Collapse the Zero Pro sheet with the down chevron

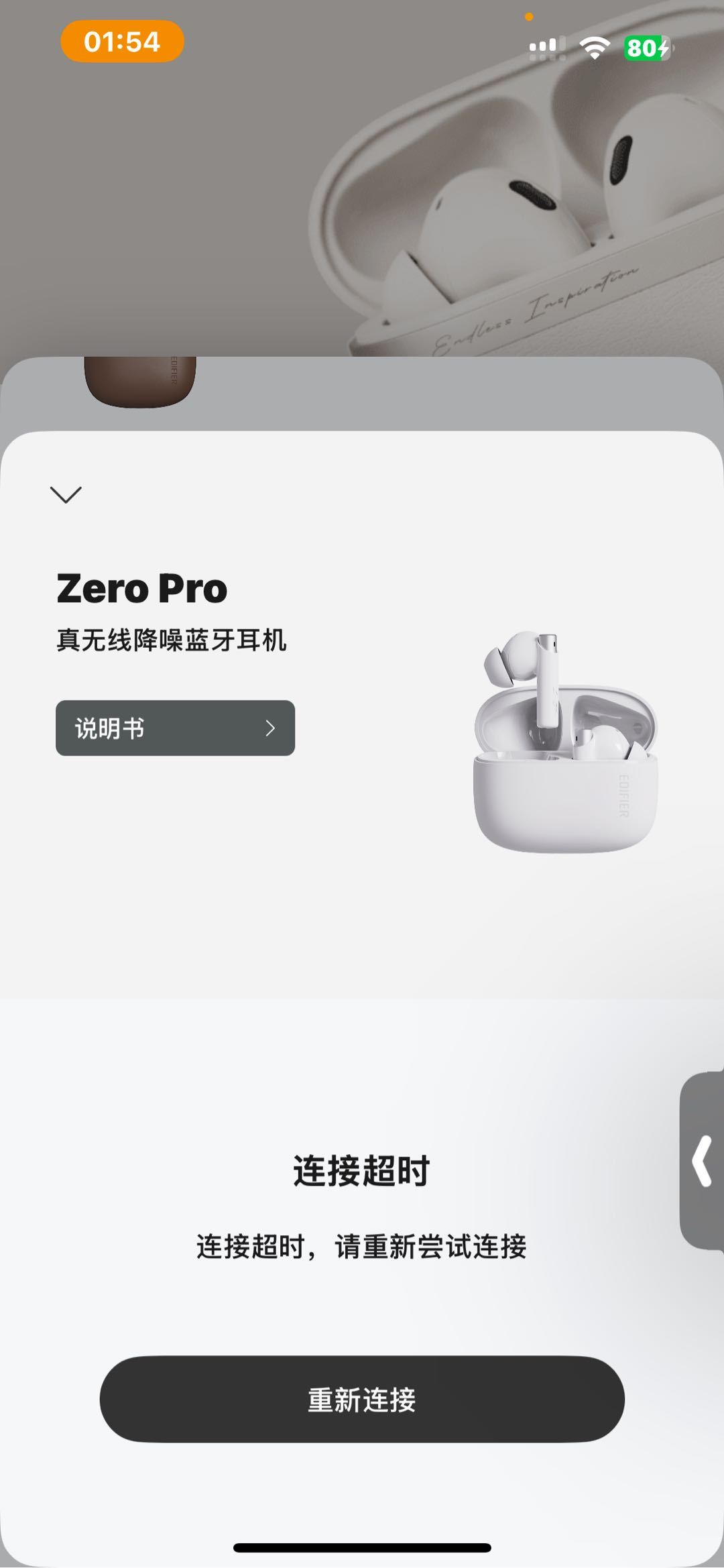(66, 495)
